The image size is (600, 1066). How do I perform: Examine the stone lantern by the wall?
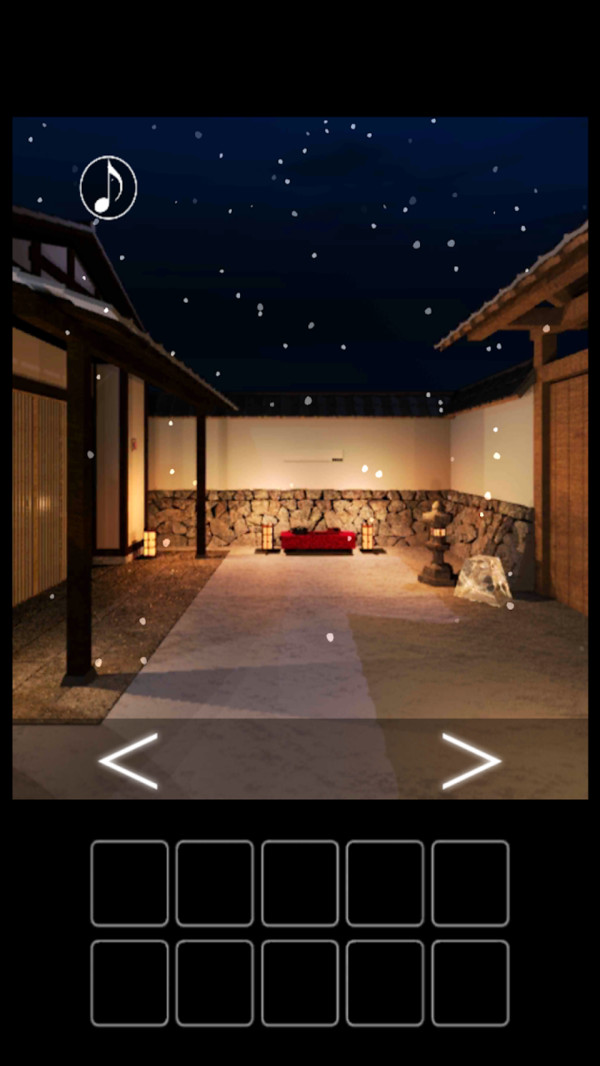tap(437, 545)
